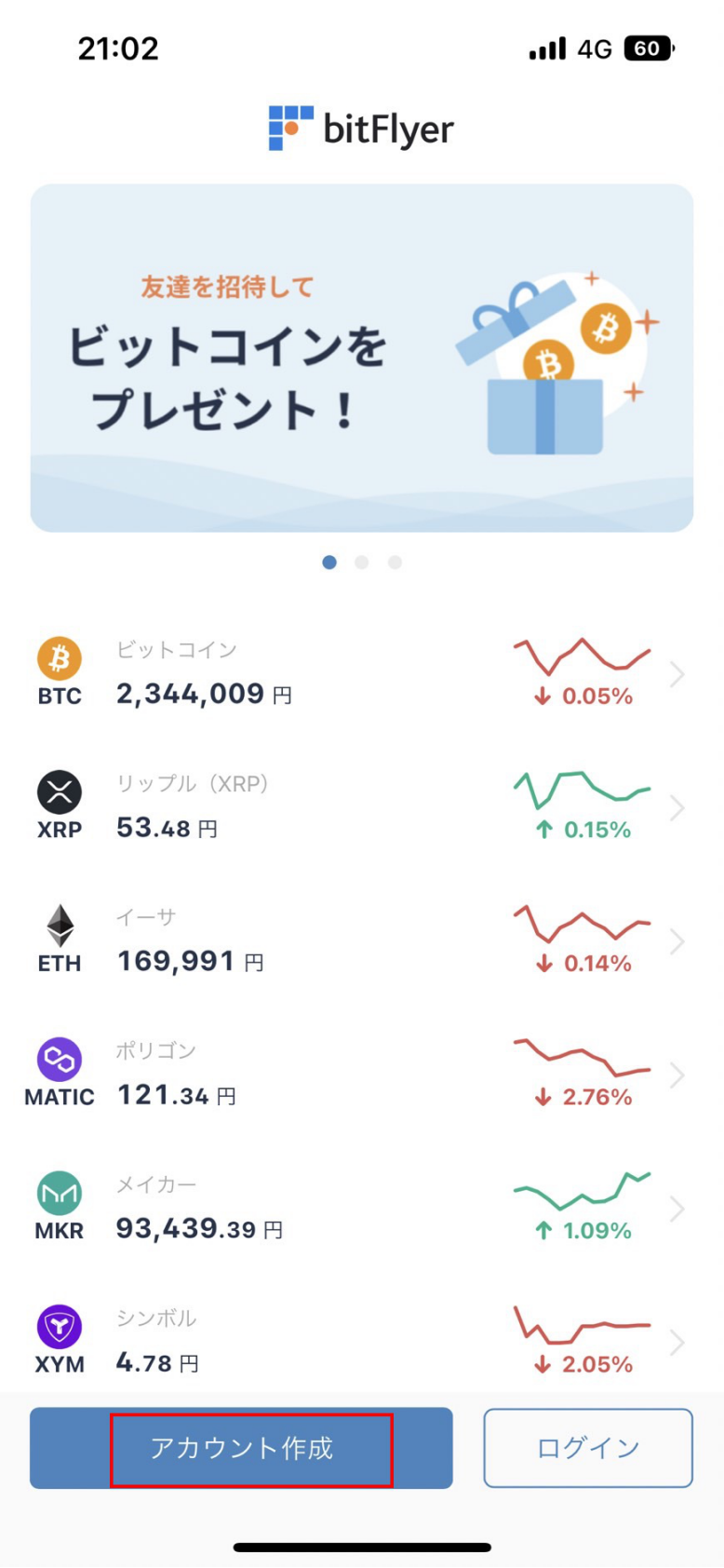Open the ポリゴン MATIC row

tap(361, 1075)
